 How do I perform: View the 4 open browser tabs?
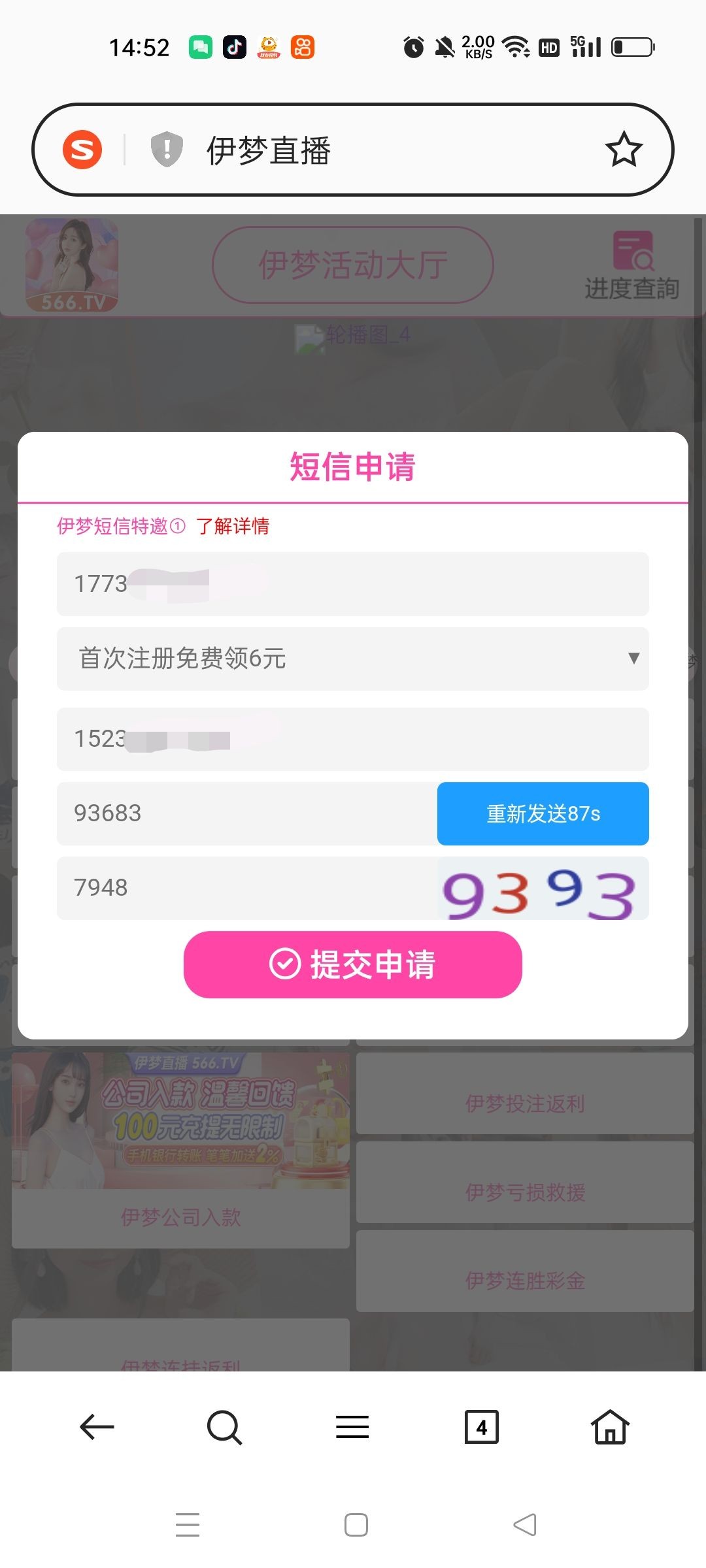pyautogui.click(x=481, y=1427)
